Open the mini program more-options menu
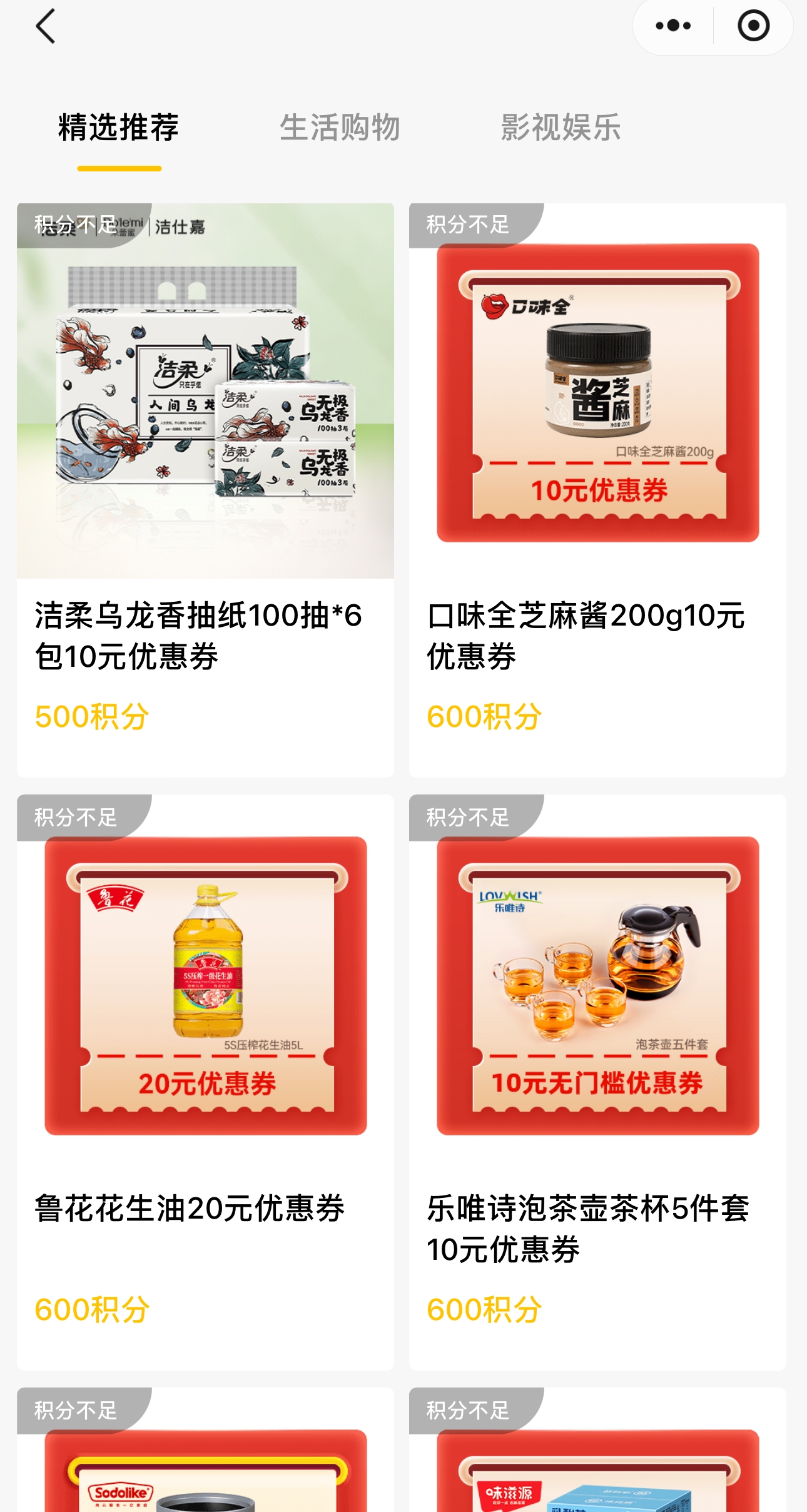 [x=673, y=26]
